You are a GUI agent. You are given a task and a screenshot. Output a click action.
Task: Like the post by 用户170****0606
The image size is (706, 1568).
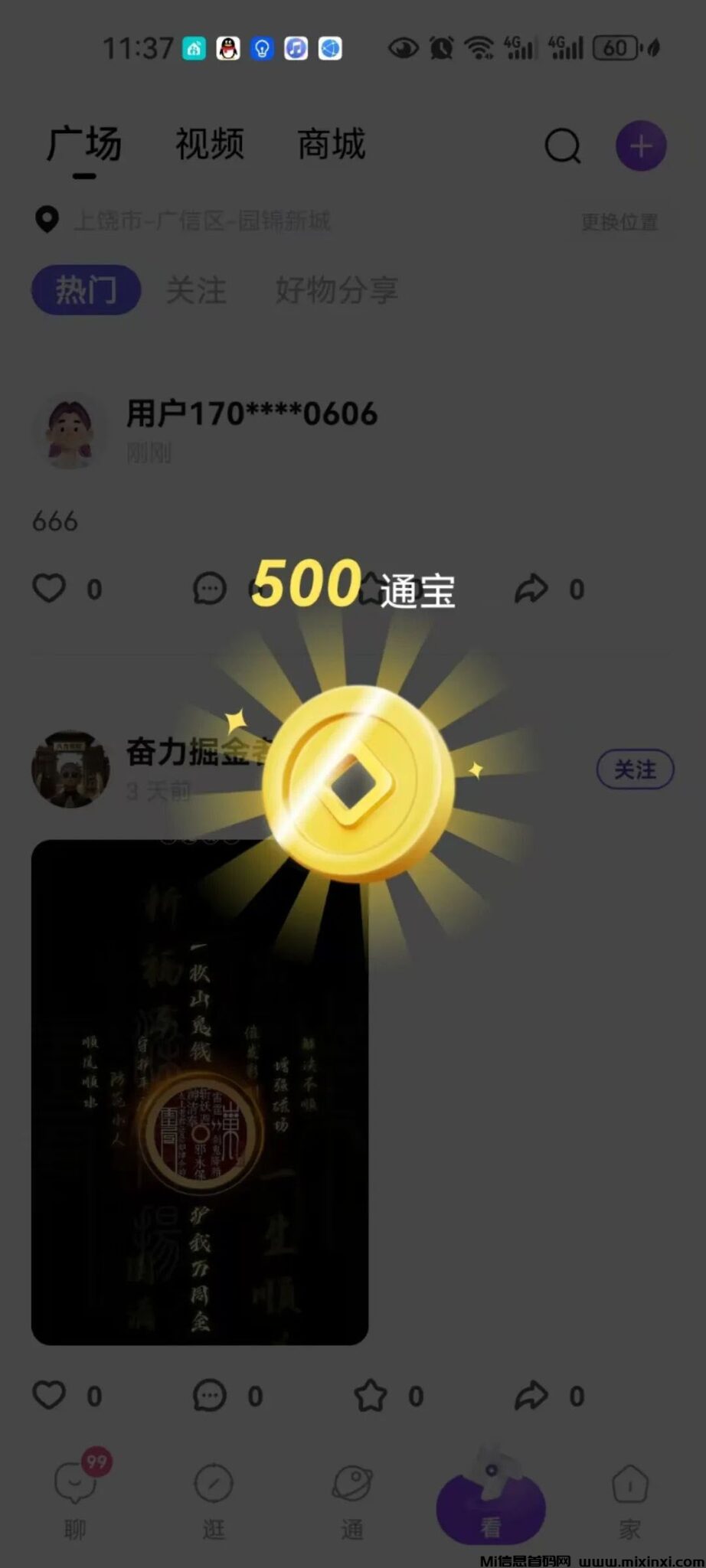[x=49, y=589]
